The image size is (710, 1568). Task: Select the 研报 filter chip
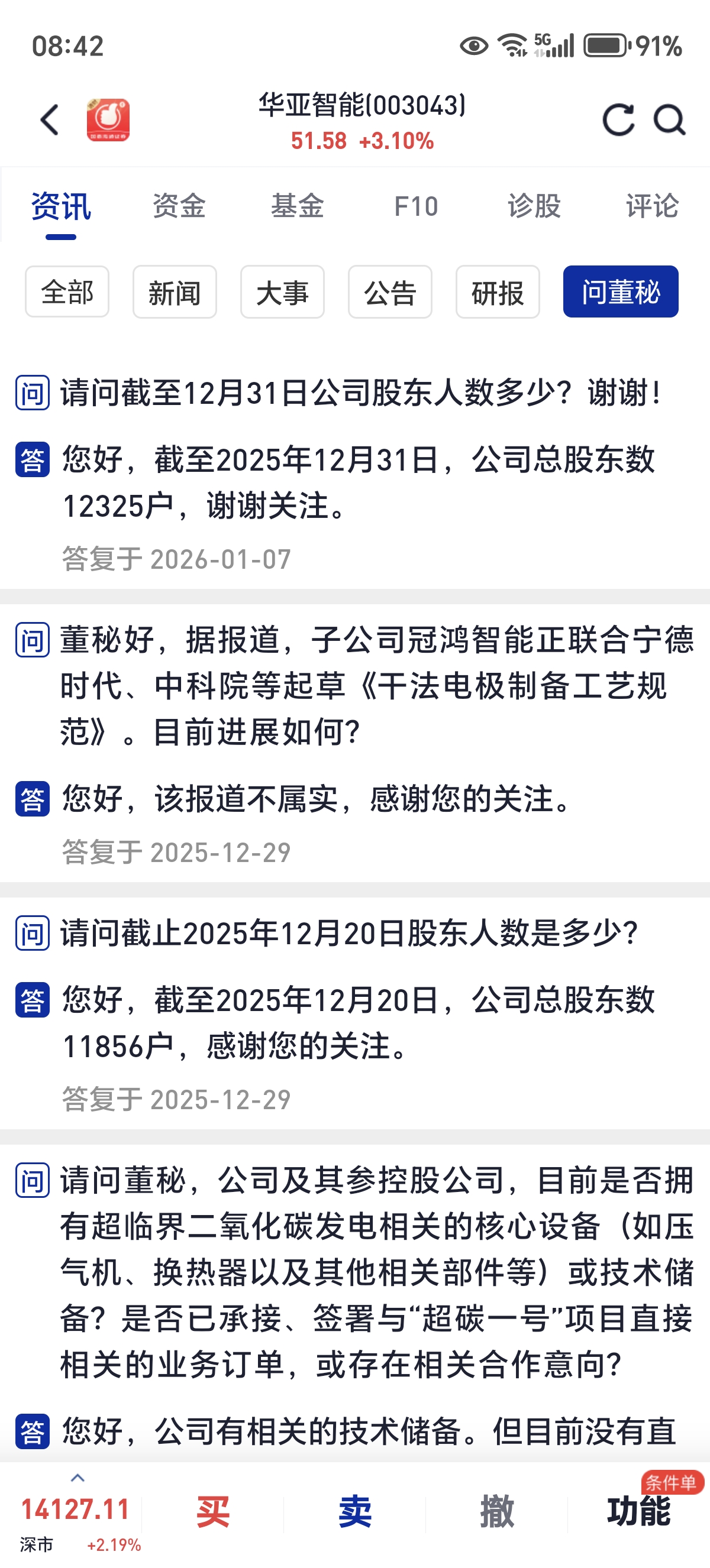pos(498,292)
